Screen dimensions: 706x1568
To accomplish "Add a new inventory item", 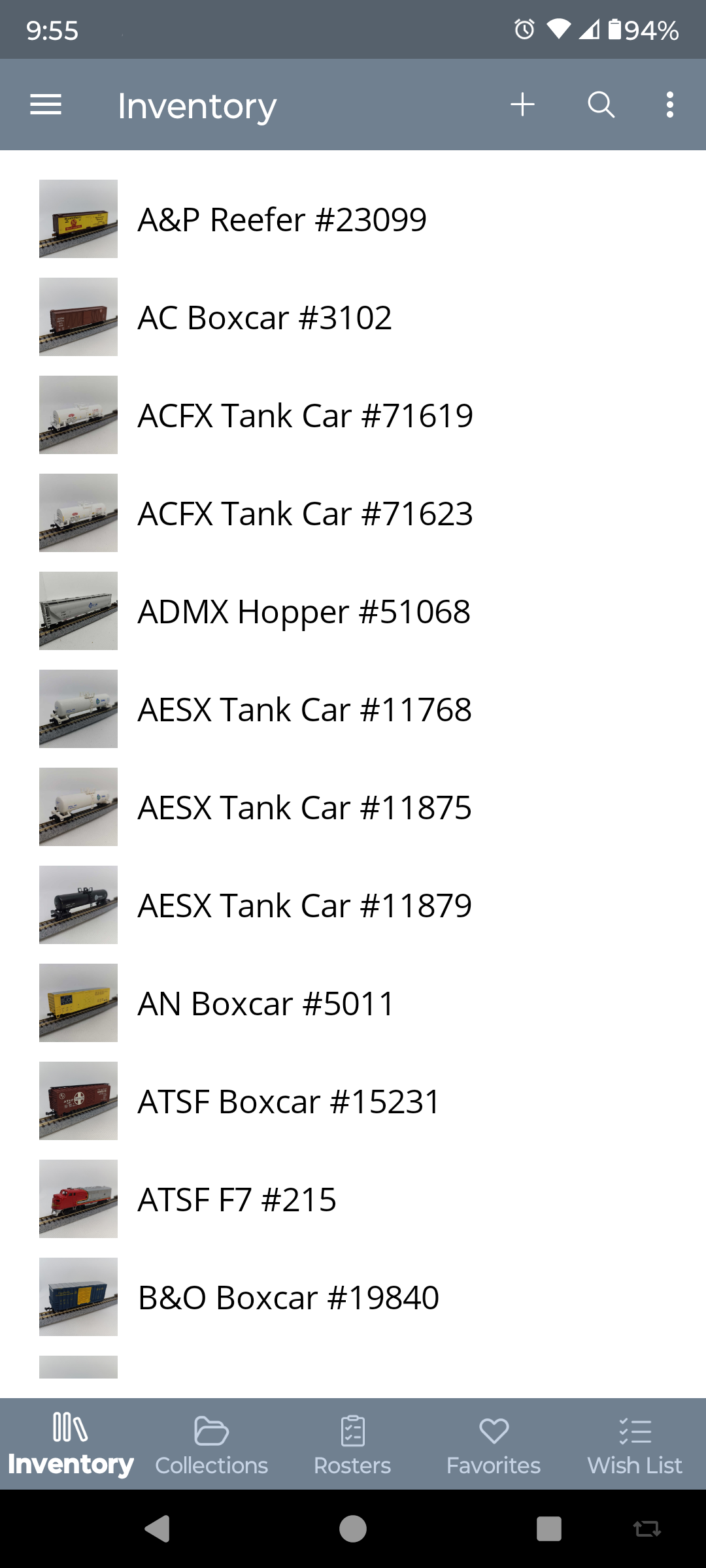I will [523, 105].
